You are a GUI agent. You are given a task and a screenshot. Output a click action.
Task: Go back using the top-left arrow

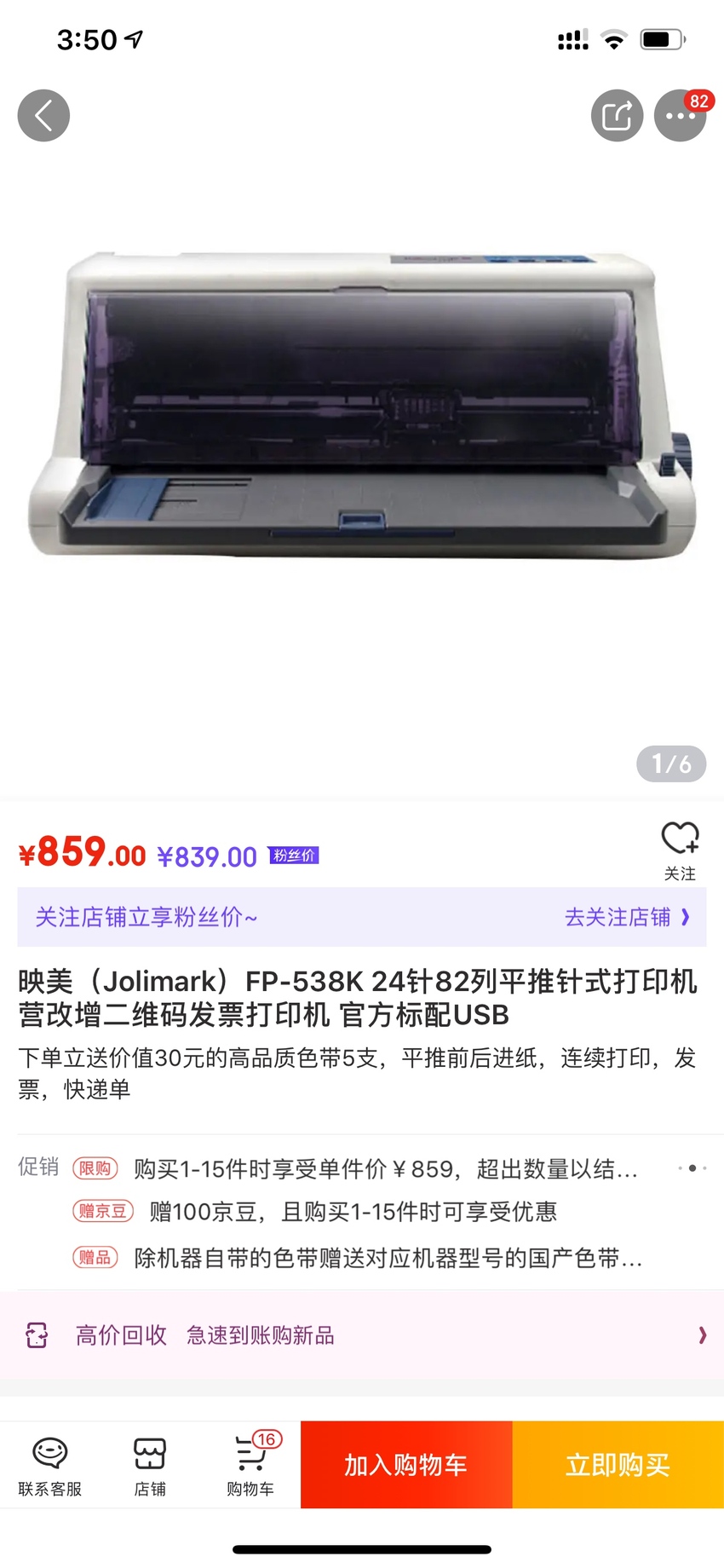point(43,115)
